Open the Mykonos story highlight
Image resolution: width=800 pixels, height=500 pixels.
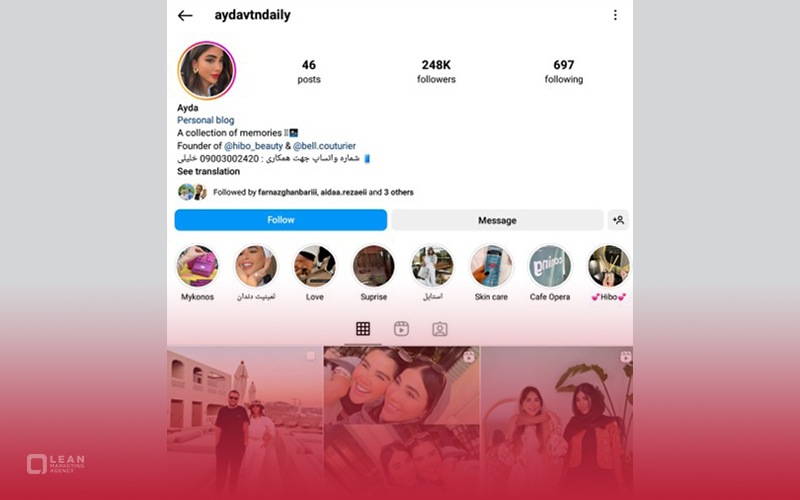tap(197, 266)
